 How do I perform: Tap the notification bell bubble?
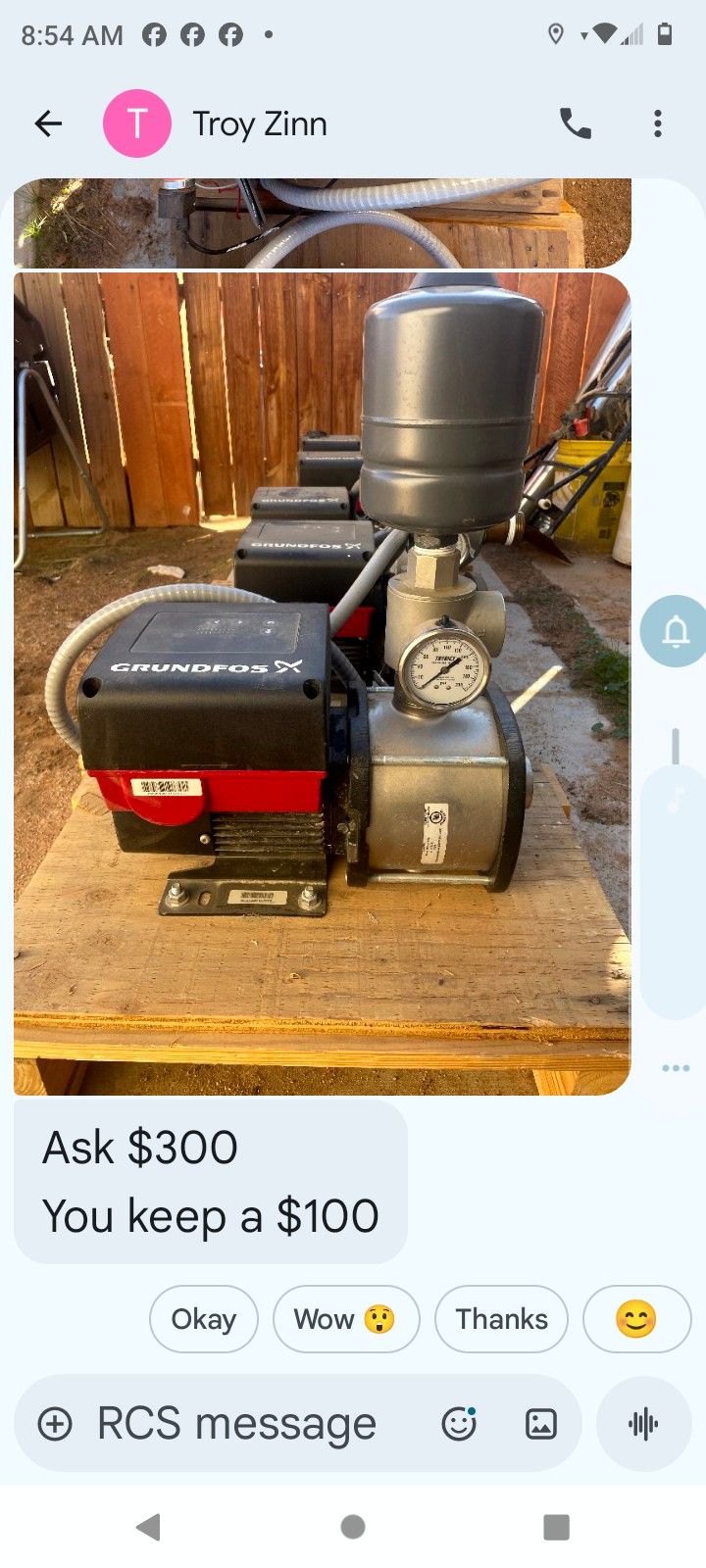[676, 632]
